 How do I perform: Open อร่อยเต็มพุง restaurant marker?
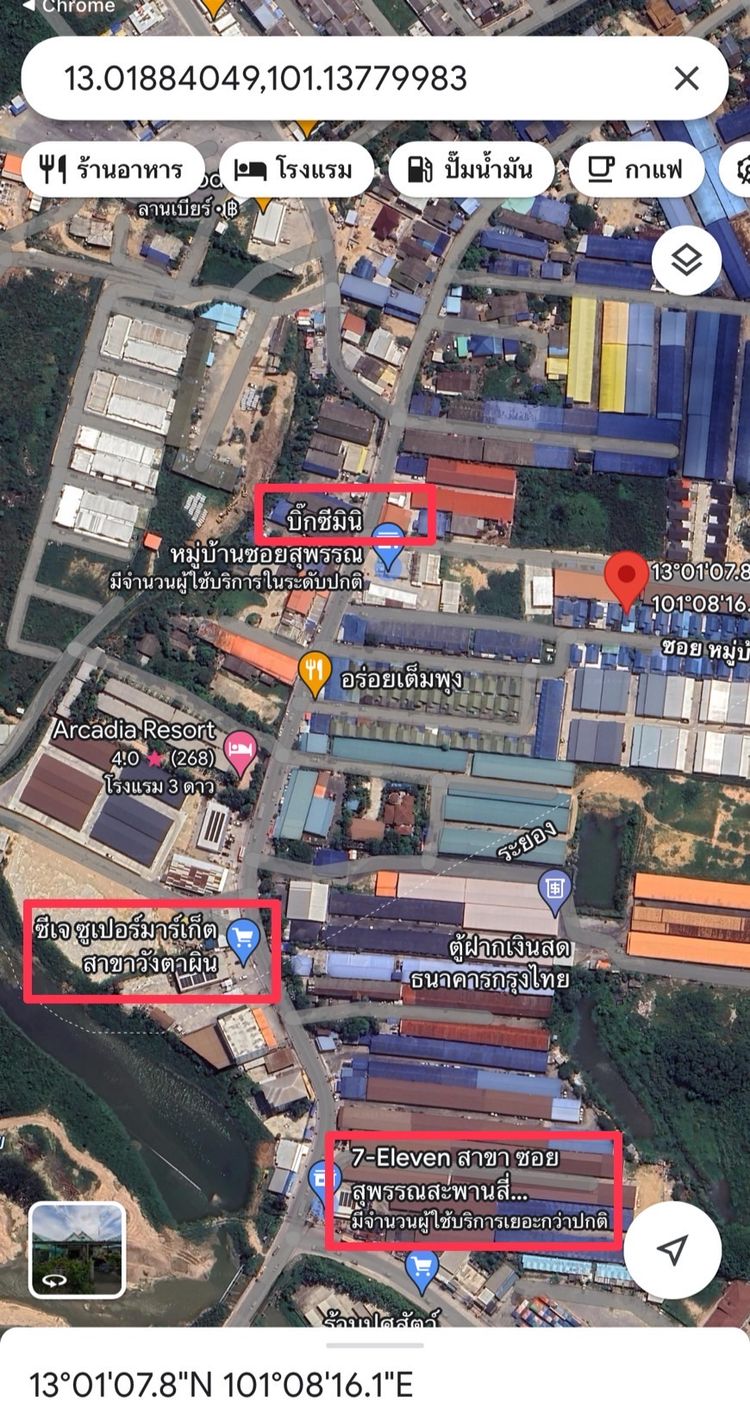[316, 674]
